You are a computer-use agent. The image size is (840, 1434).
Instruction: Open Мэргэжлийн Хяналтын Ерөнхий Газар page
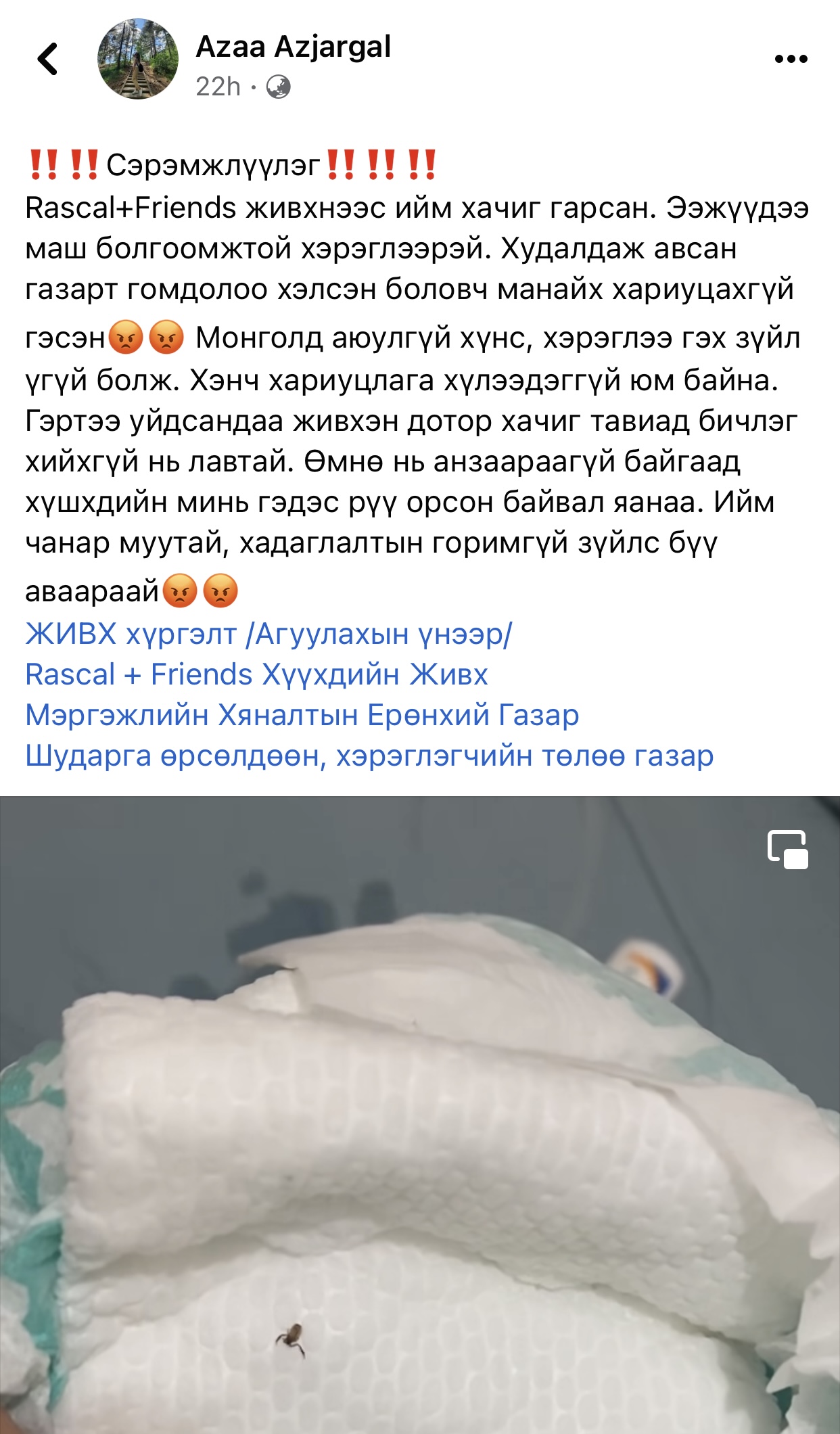point(302,715)
